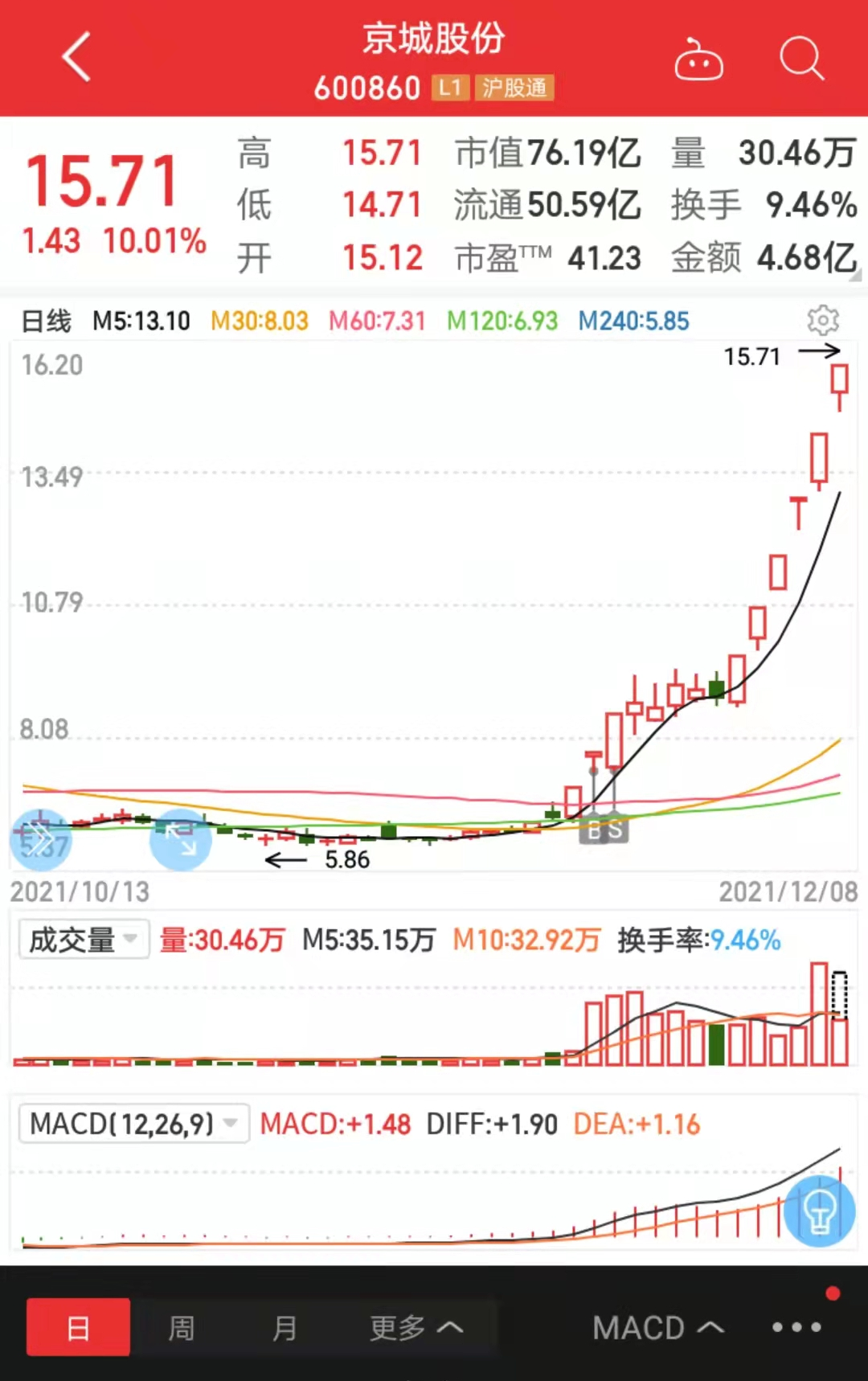Screen dimensions: 868x1381
Task: Open the MACD indicator selector at bottom
Action: pos(657,1327)
